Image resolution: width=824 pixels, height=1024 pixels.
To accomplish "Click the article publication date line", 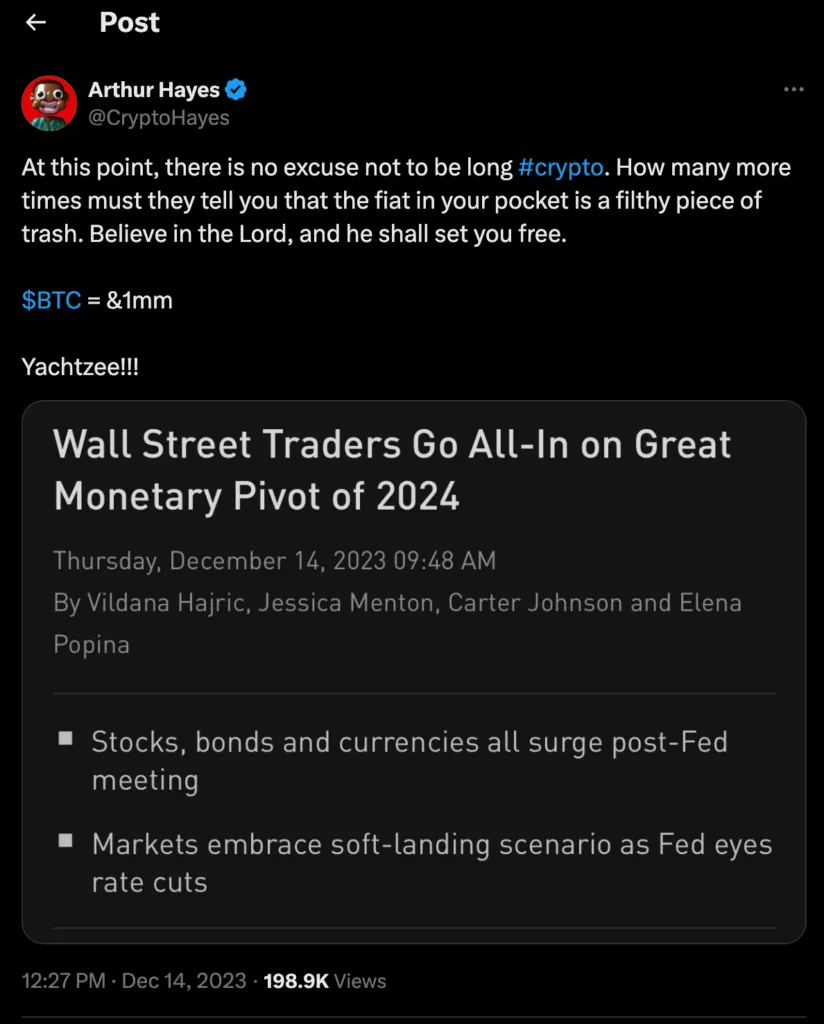I will (x=274, y=561).
